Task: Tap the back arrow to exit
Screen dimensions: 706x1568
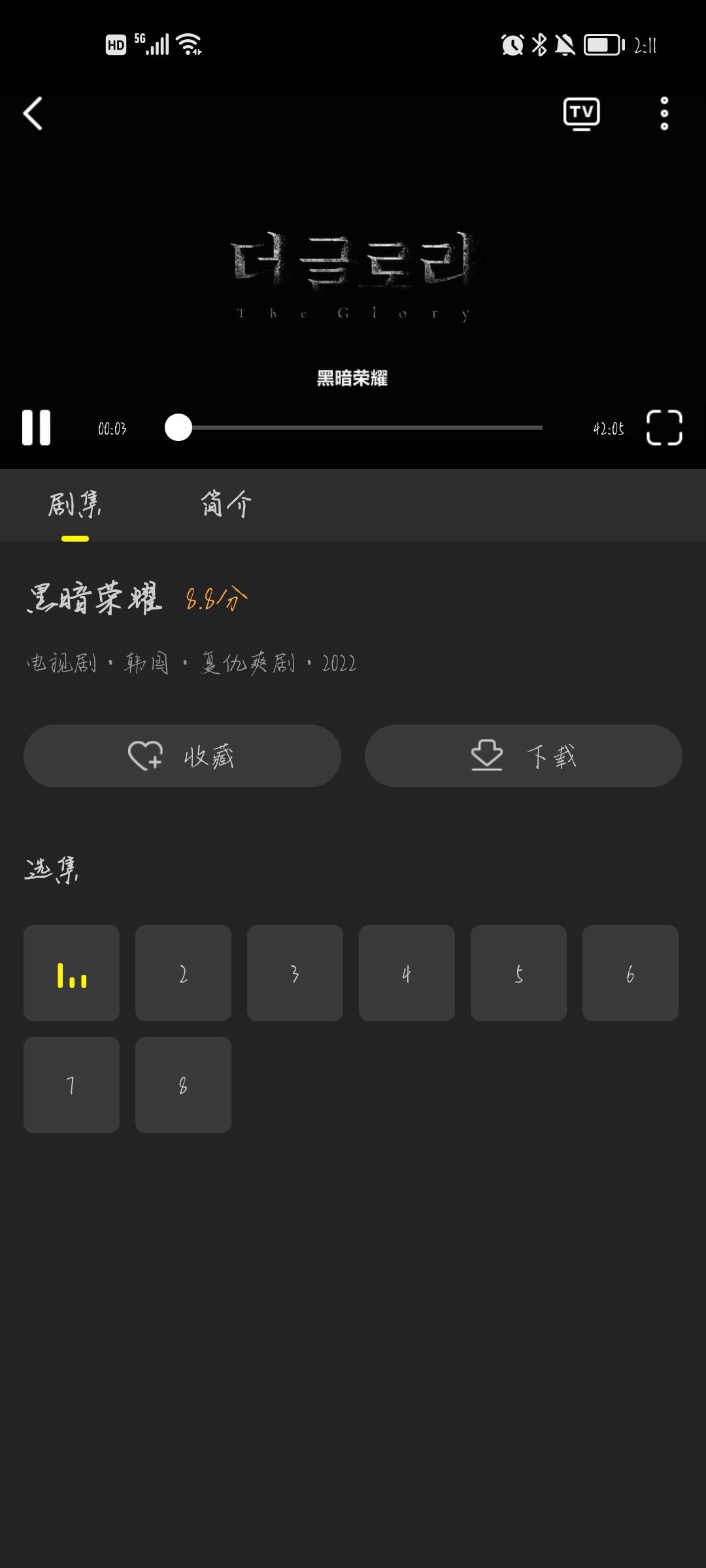Action: click(x=33, y=113)
